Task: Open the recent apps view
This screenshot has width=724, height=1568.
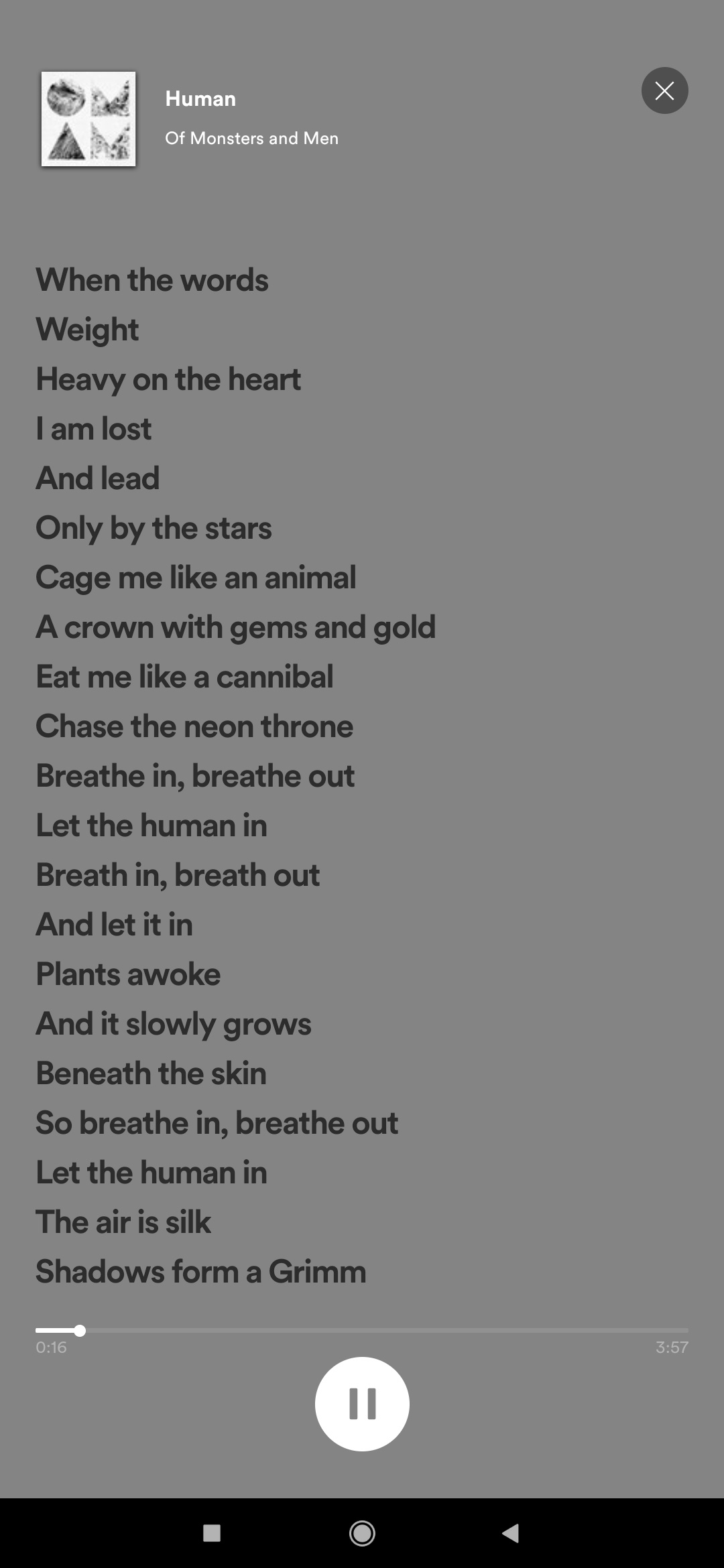Action: [212, 1532]
